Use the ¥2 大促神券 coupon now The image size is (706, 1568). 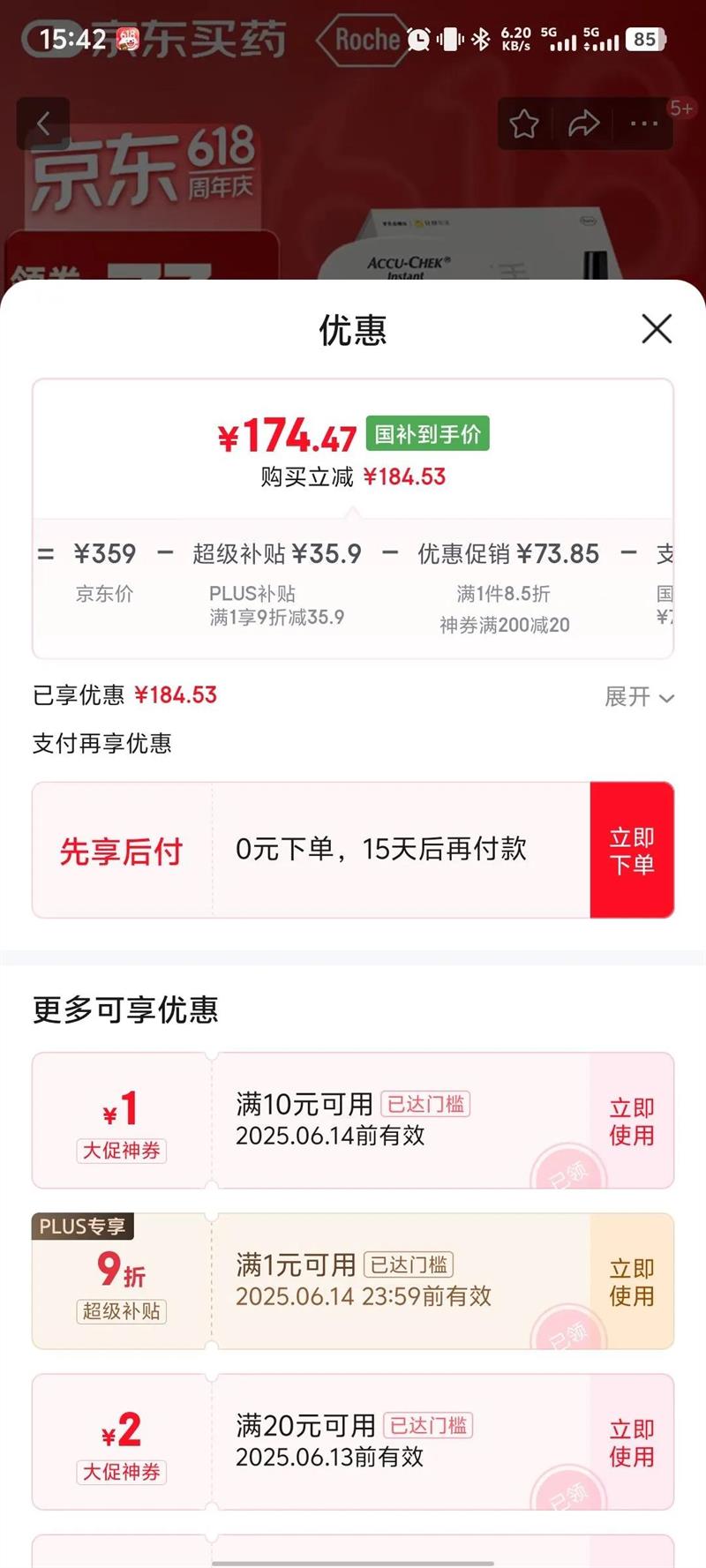click(x=632, y=1443)
